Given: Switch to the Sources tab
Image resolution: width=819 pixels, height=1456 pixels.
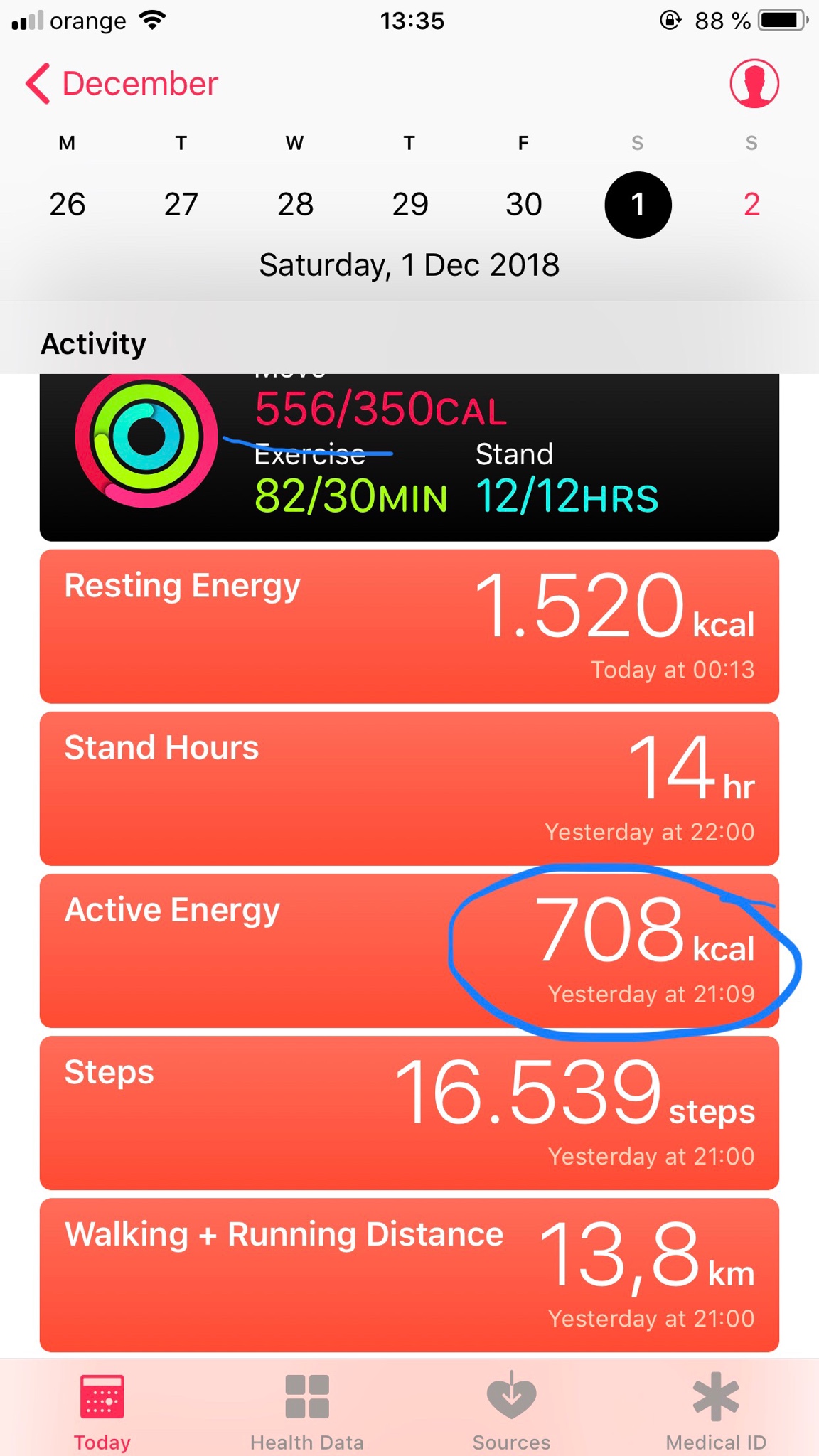Looking at the screenshot, I should click(x=511, y=1410).
